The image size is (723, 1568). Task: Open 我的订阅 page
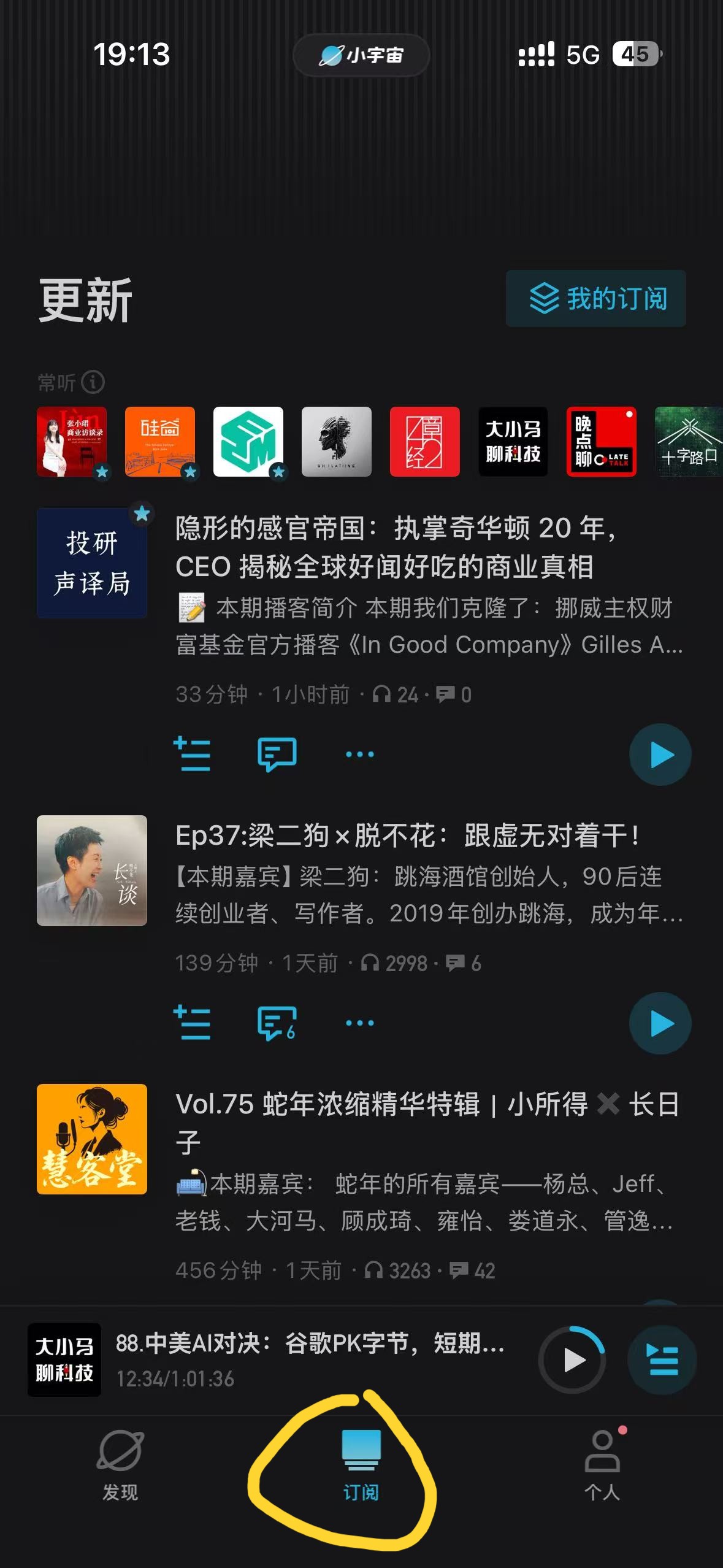click(594, 299)
